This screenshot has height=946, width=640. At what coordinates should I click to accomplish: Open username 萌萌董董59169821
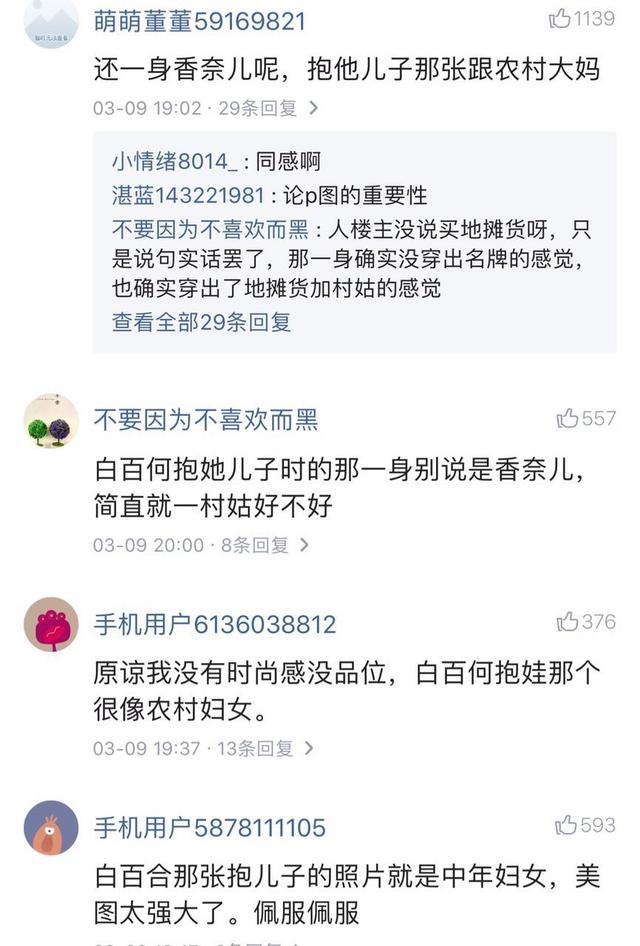pos(199,21)
